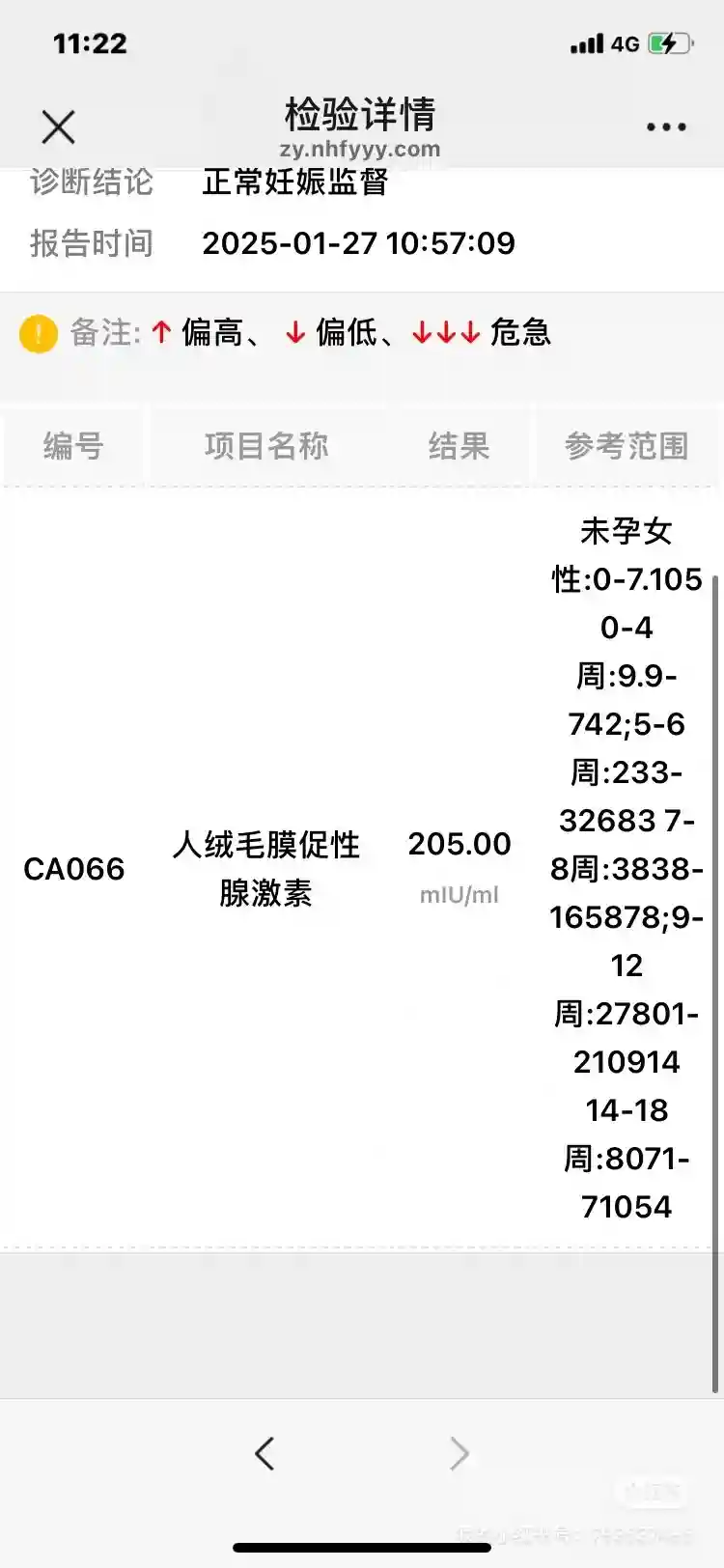Go back with the browser back arrow
Viewport: 724px width, 1568px height.
(x=265, y=1453)
